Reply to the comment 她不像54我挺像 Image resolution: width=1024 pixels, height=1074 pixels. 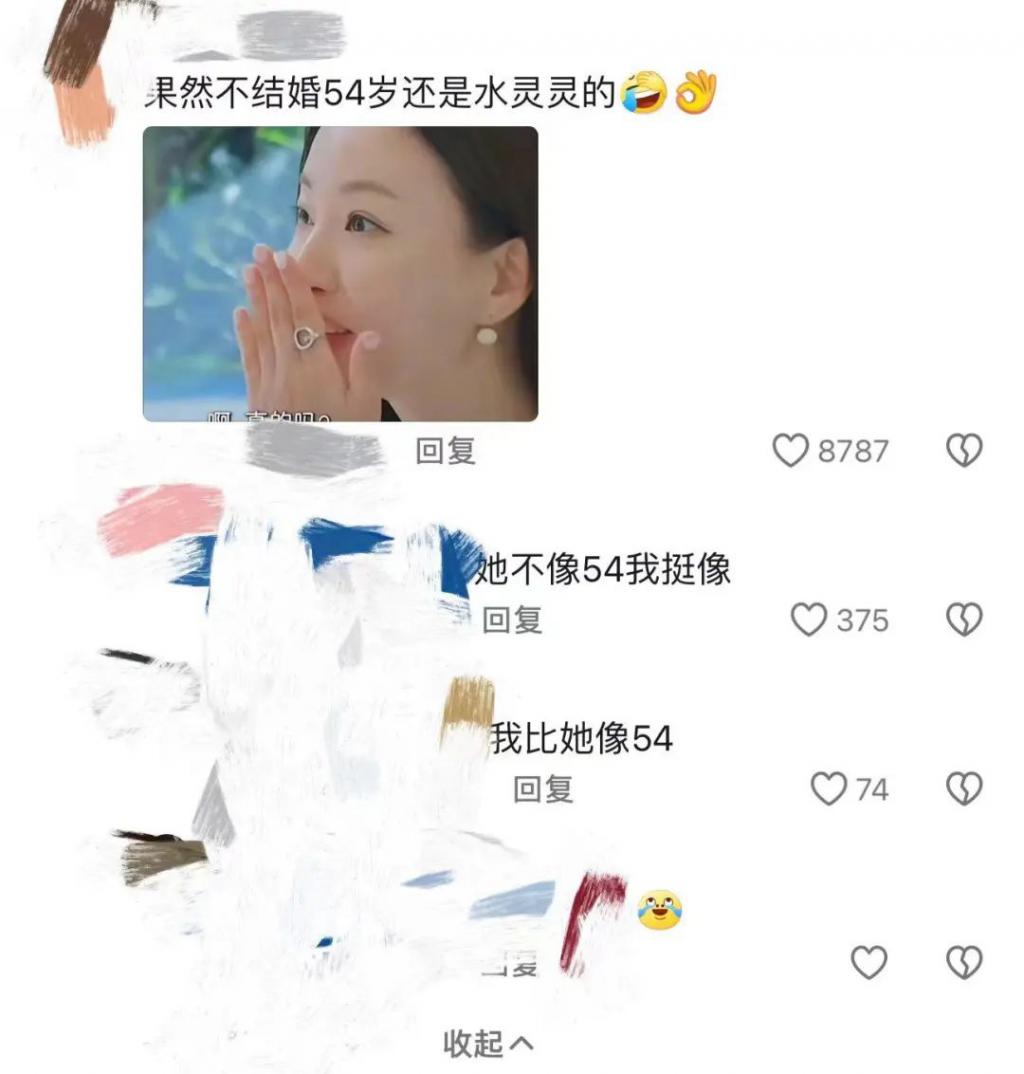tap(512, 620)
